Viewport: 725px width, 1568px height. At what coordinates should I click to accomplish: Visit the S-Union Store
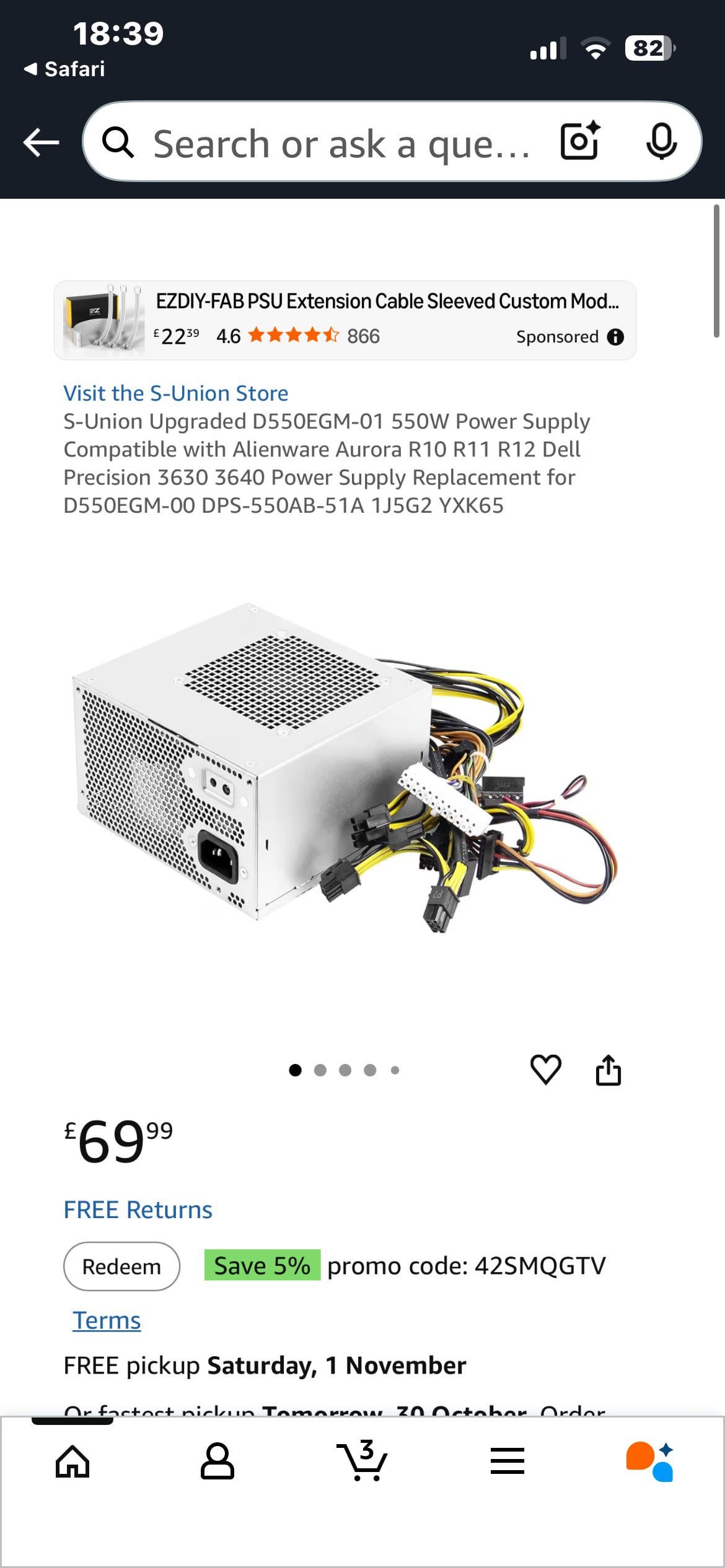point(176,393)
